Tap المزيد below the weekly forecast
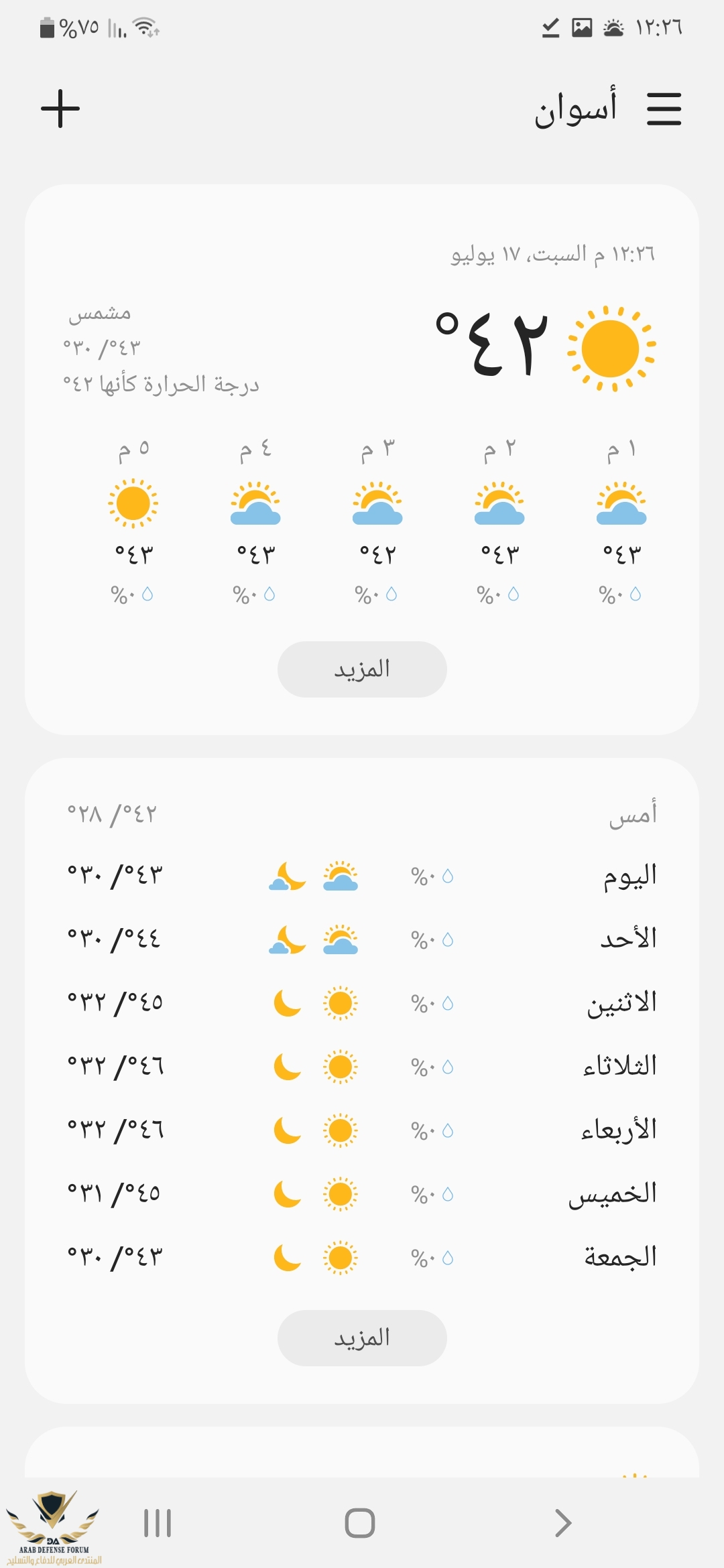 362,1338
